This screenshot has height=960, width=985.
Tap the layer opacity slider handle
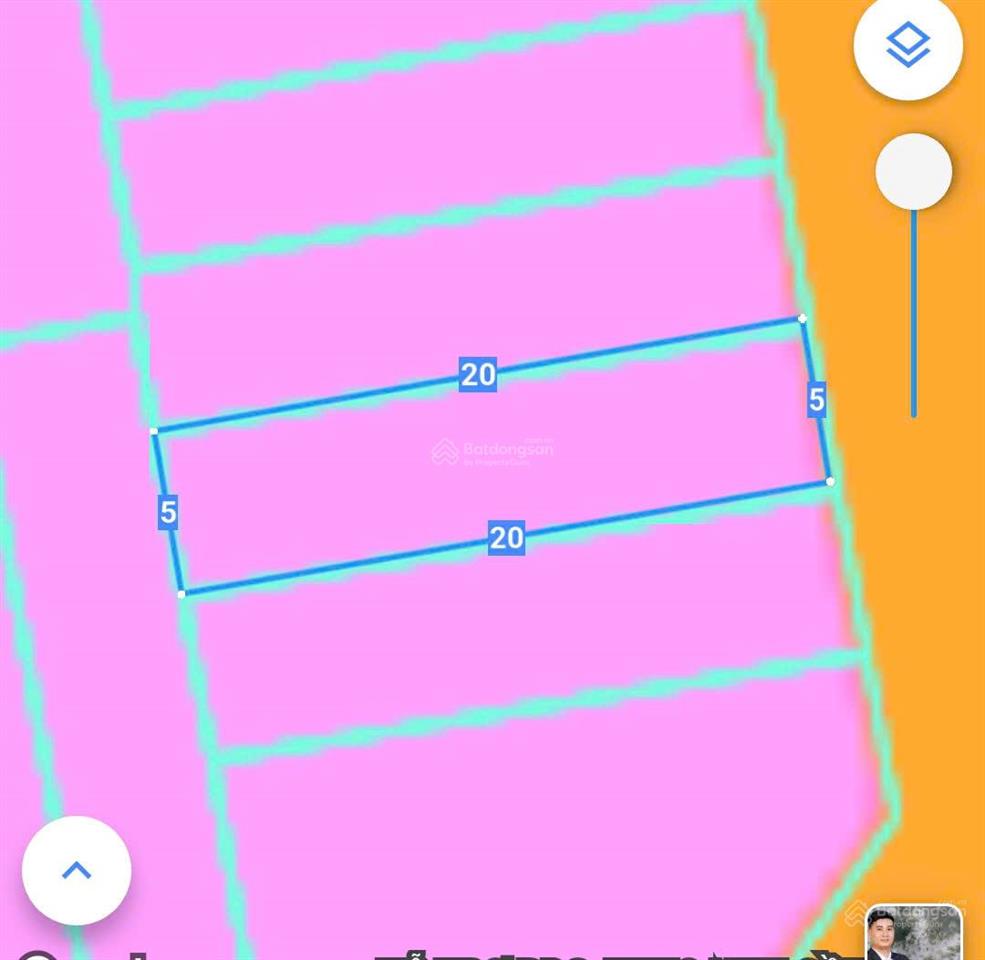[x=913, y=172]
